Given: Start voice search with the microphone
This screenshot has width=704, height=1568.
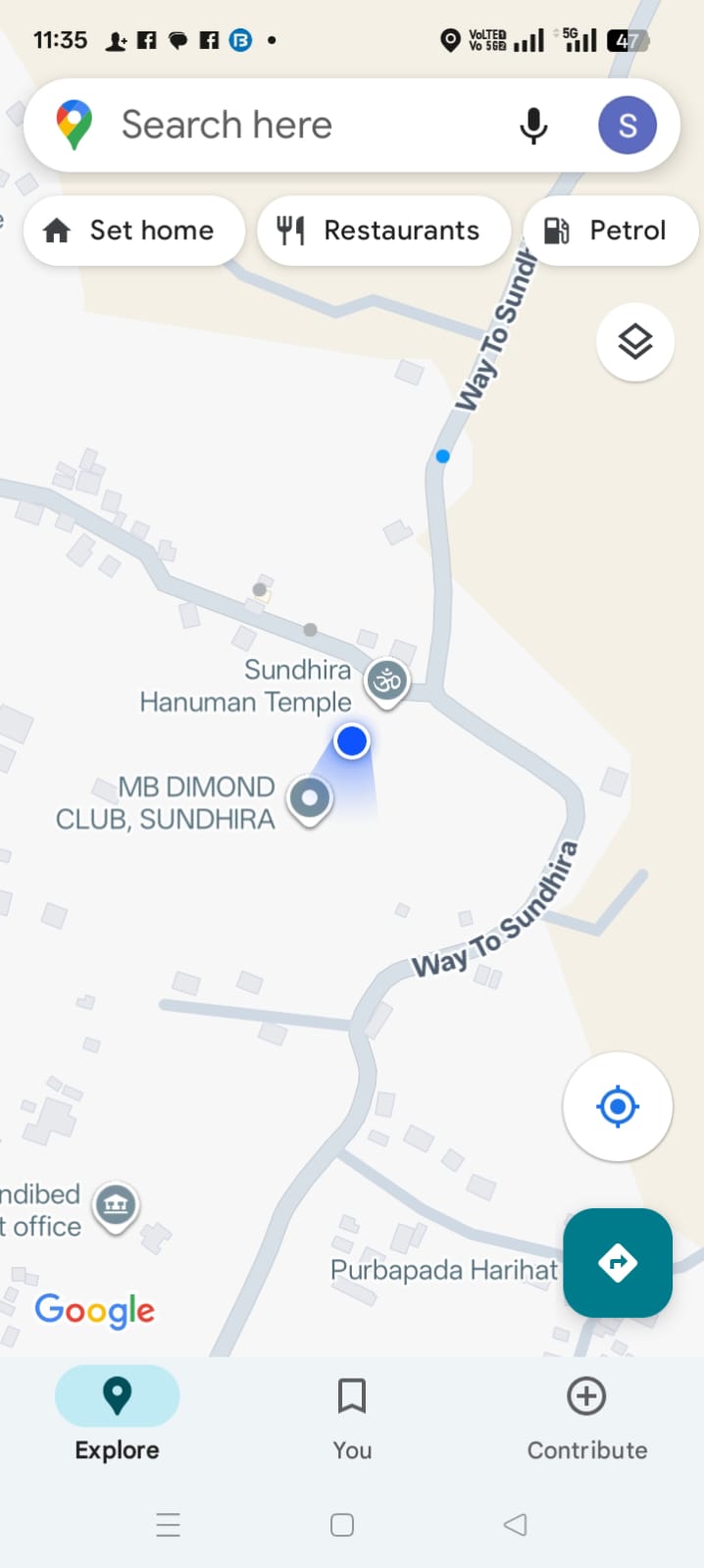Looking at the screenshot, I should (x=533, y=126).
